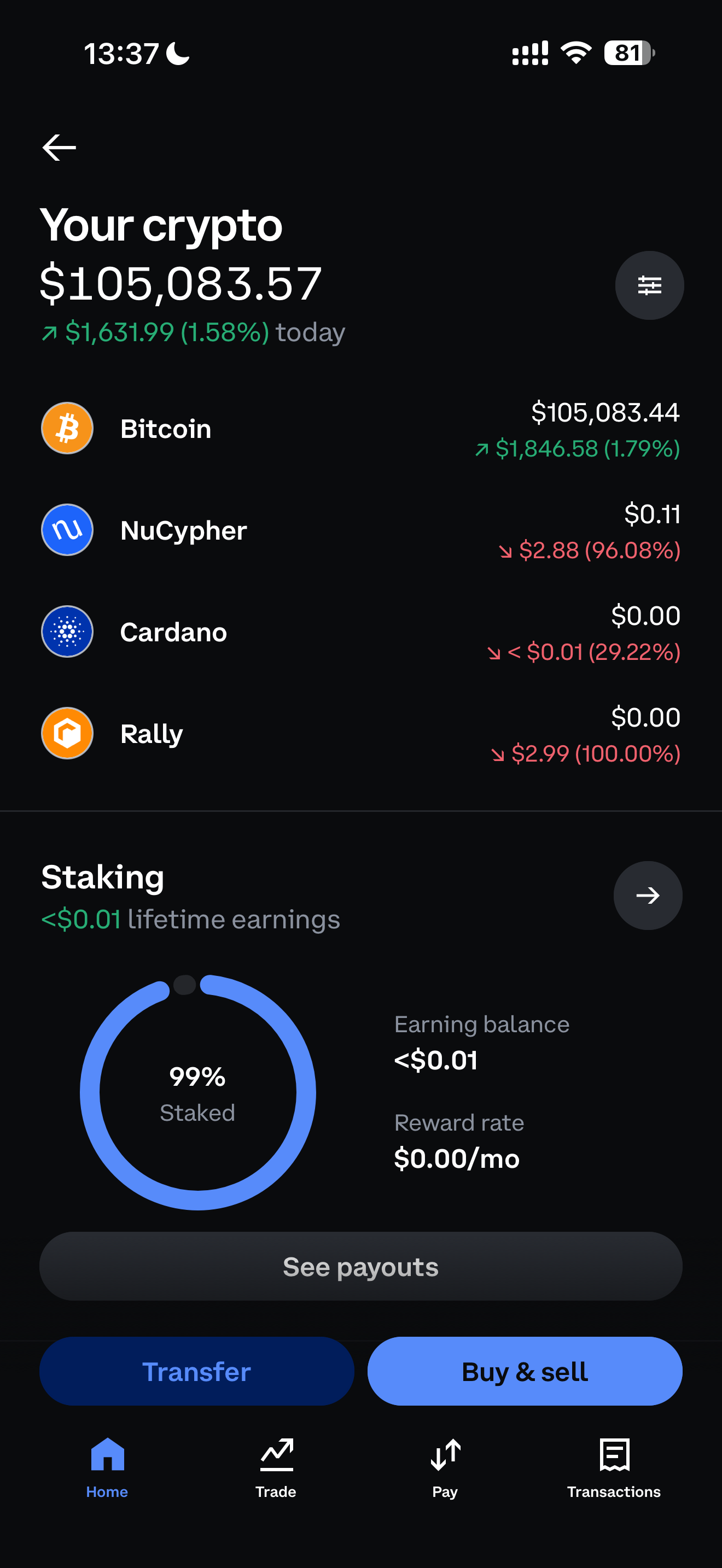Select the NuCypher asset icon
Image resolution: width=722 pixels, height=1568 pixels.
(x=67, y=530)
